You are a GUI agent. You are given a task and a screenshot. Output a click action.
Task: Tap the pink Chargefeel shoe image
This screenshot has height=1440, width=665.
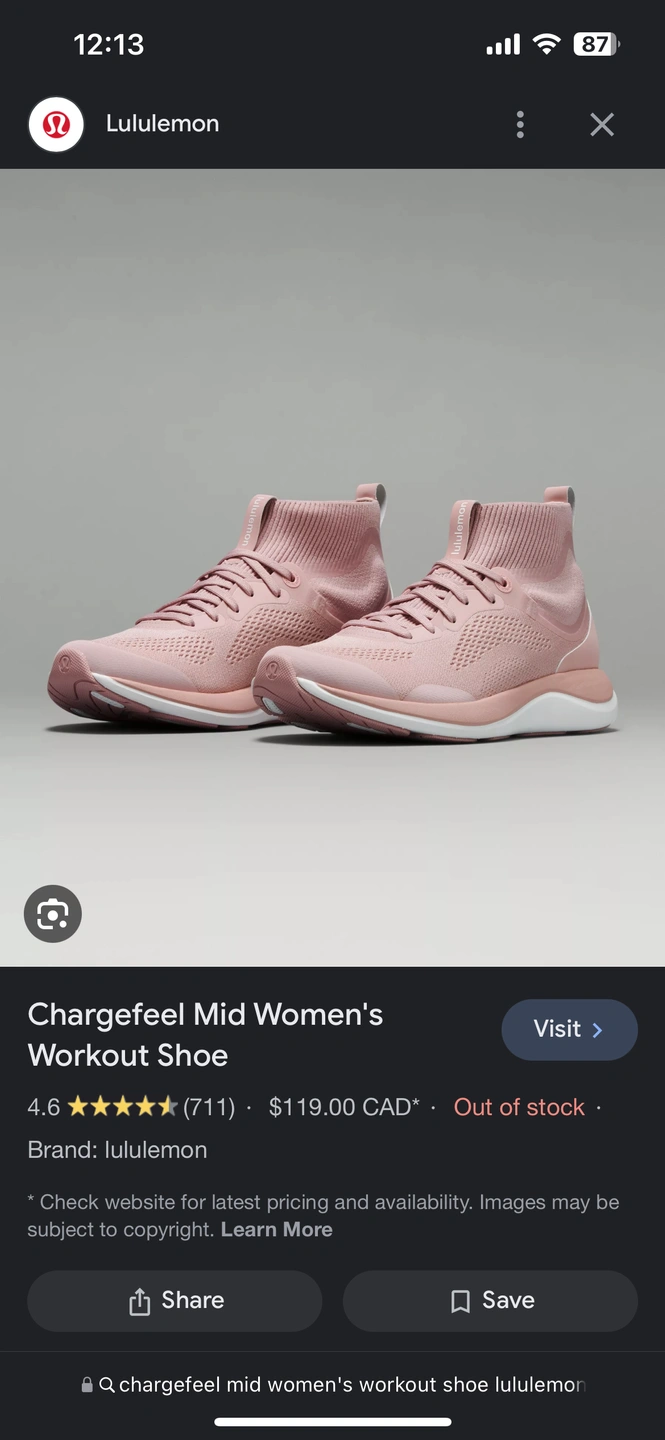(x=333, y=610)
